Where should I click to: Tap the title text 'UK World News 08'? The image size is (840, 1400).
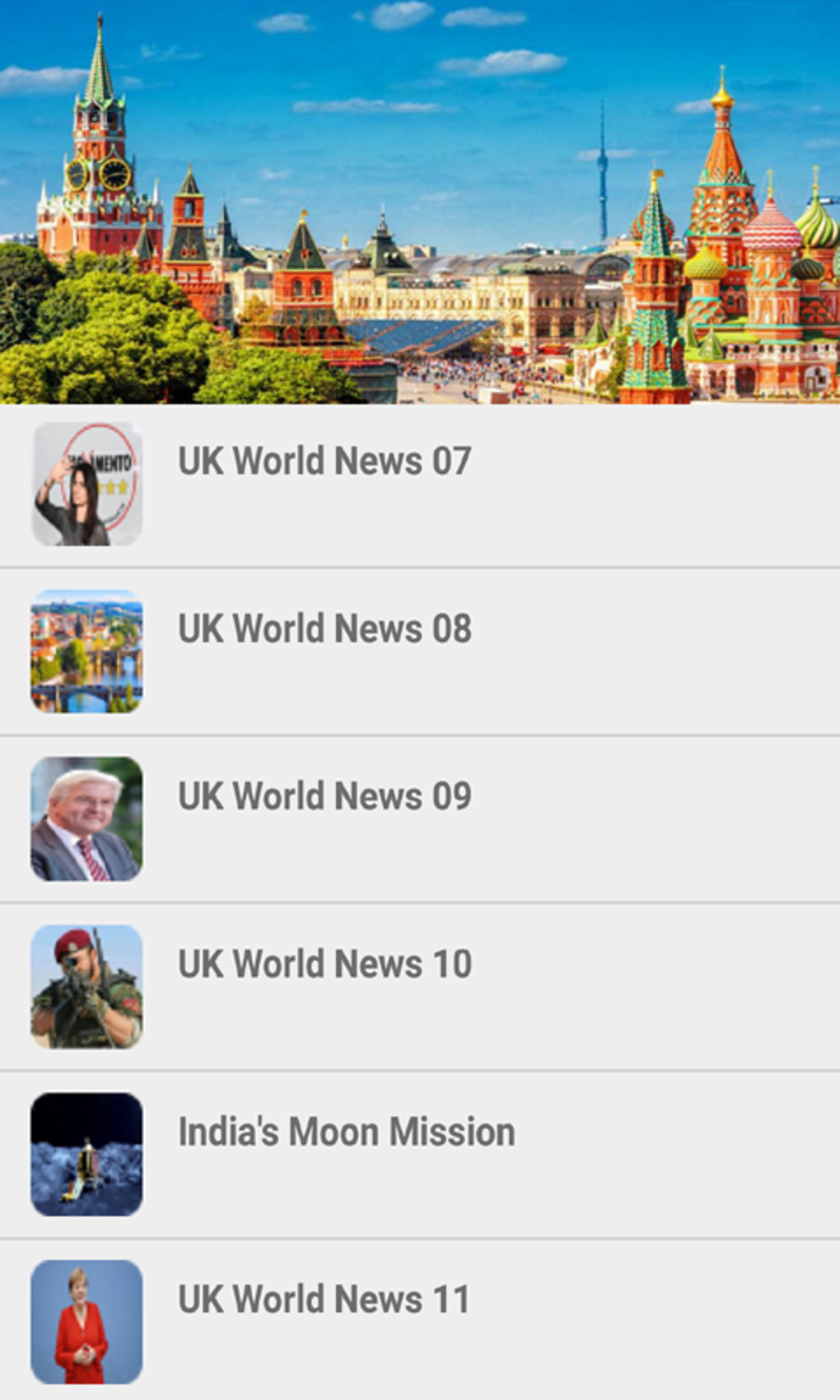pyautogui.click(x=324, y=628)
